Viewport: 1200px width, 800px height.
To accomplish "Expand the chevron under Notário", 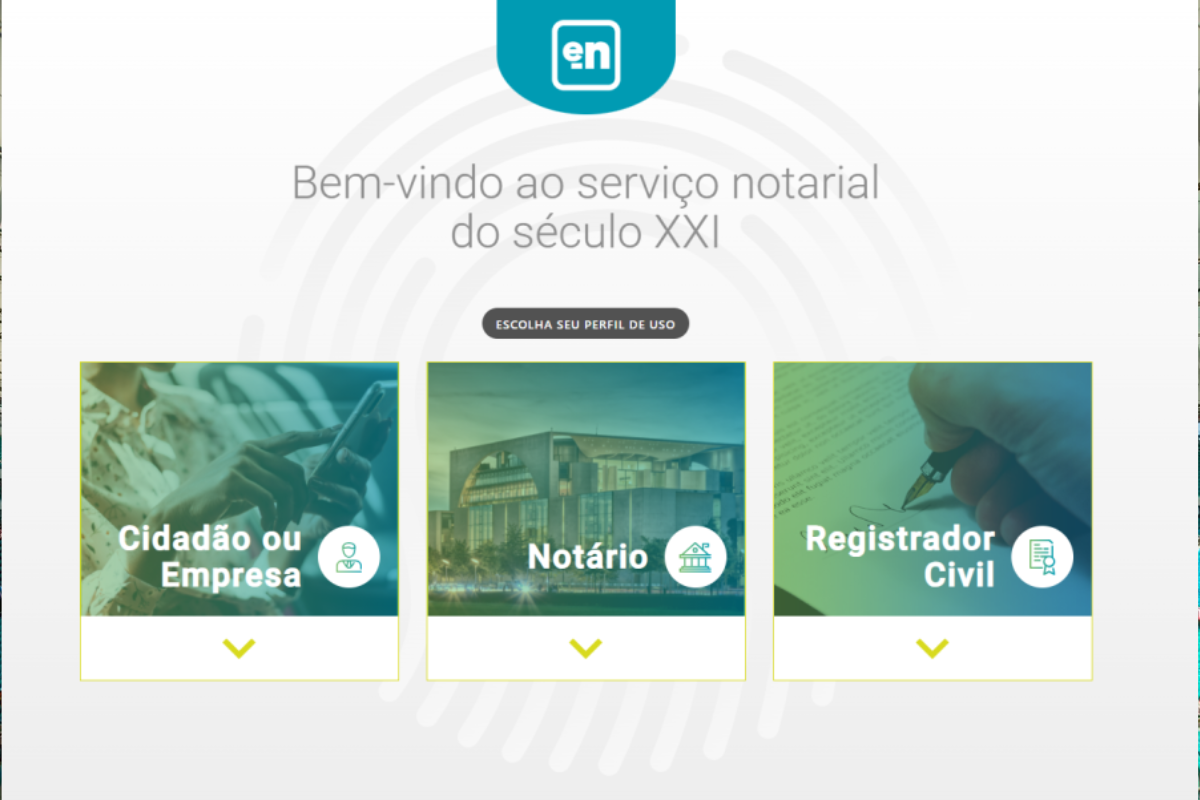I will point(586,648).
